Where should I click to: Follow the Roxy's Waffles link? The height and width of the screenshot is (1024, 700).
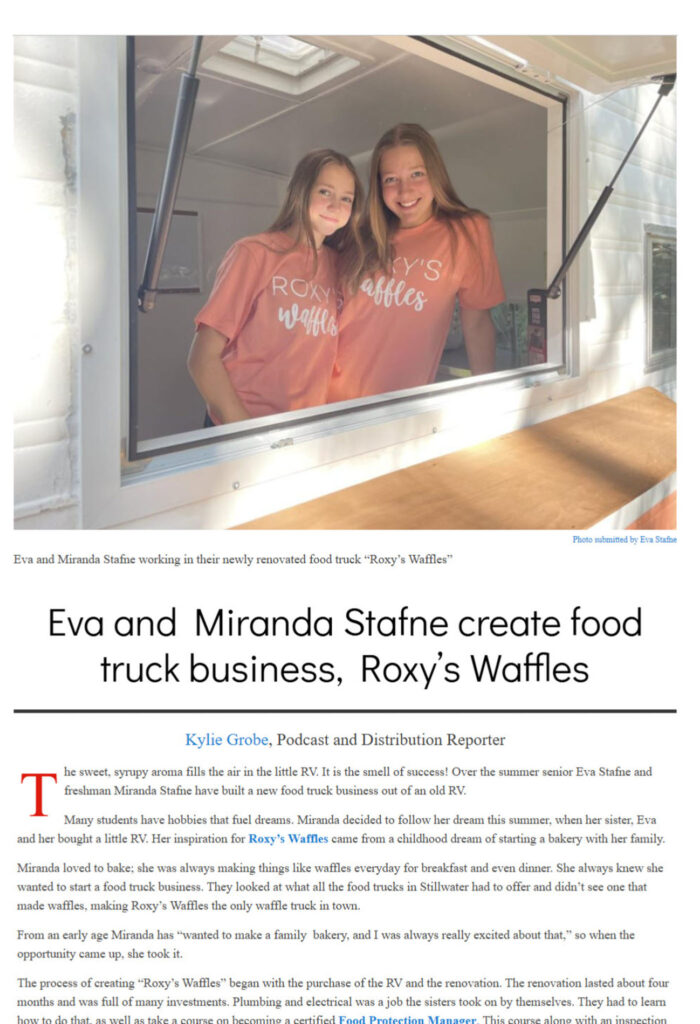pyautogui.click(x=288, y=838)
